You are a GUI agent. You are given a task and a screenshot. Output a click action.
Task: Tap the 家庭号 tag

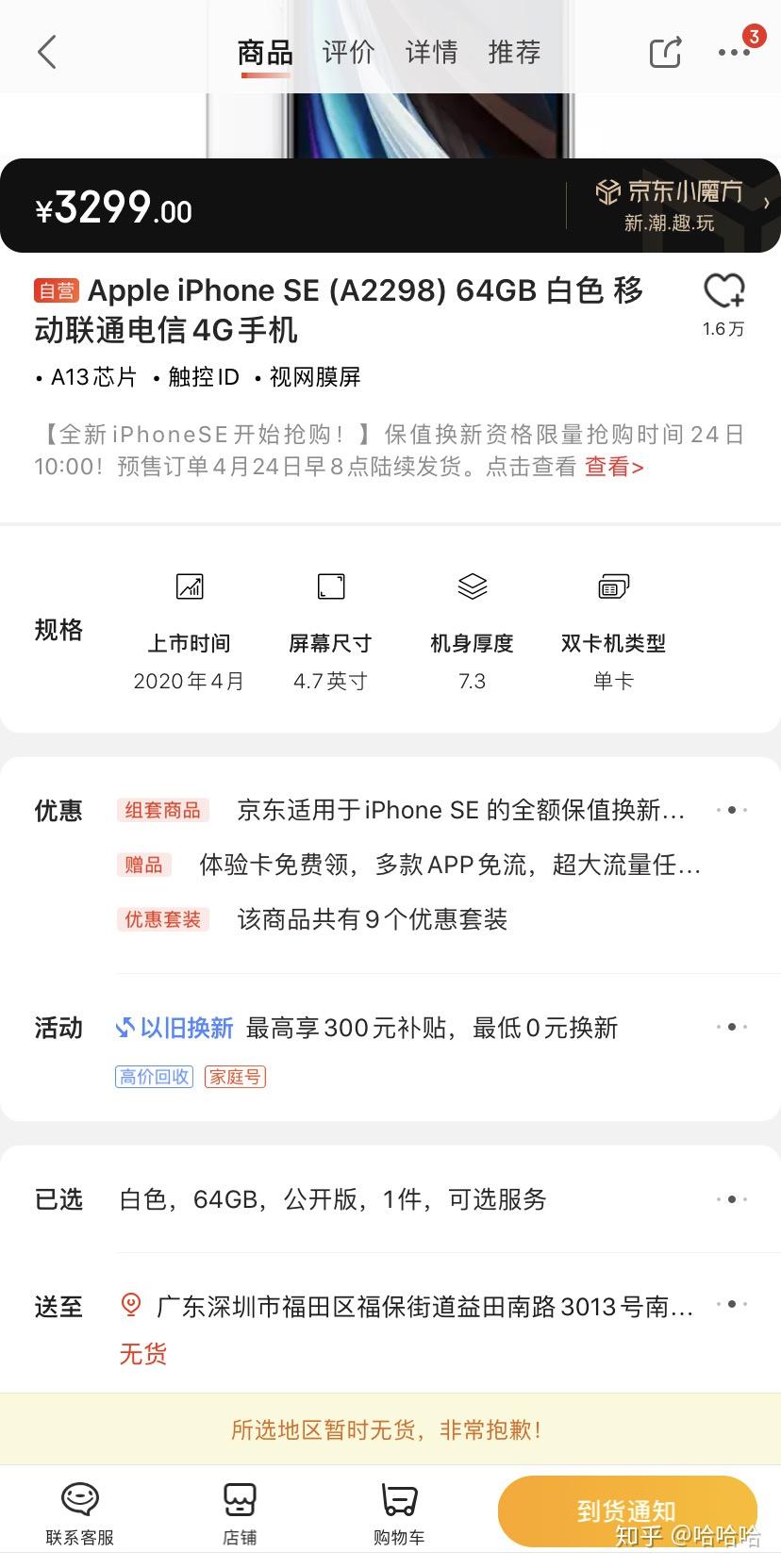point(235,1077)
